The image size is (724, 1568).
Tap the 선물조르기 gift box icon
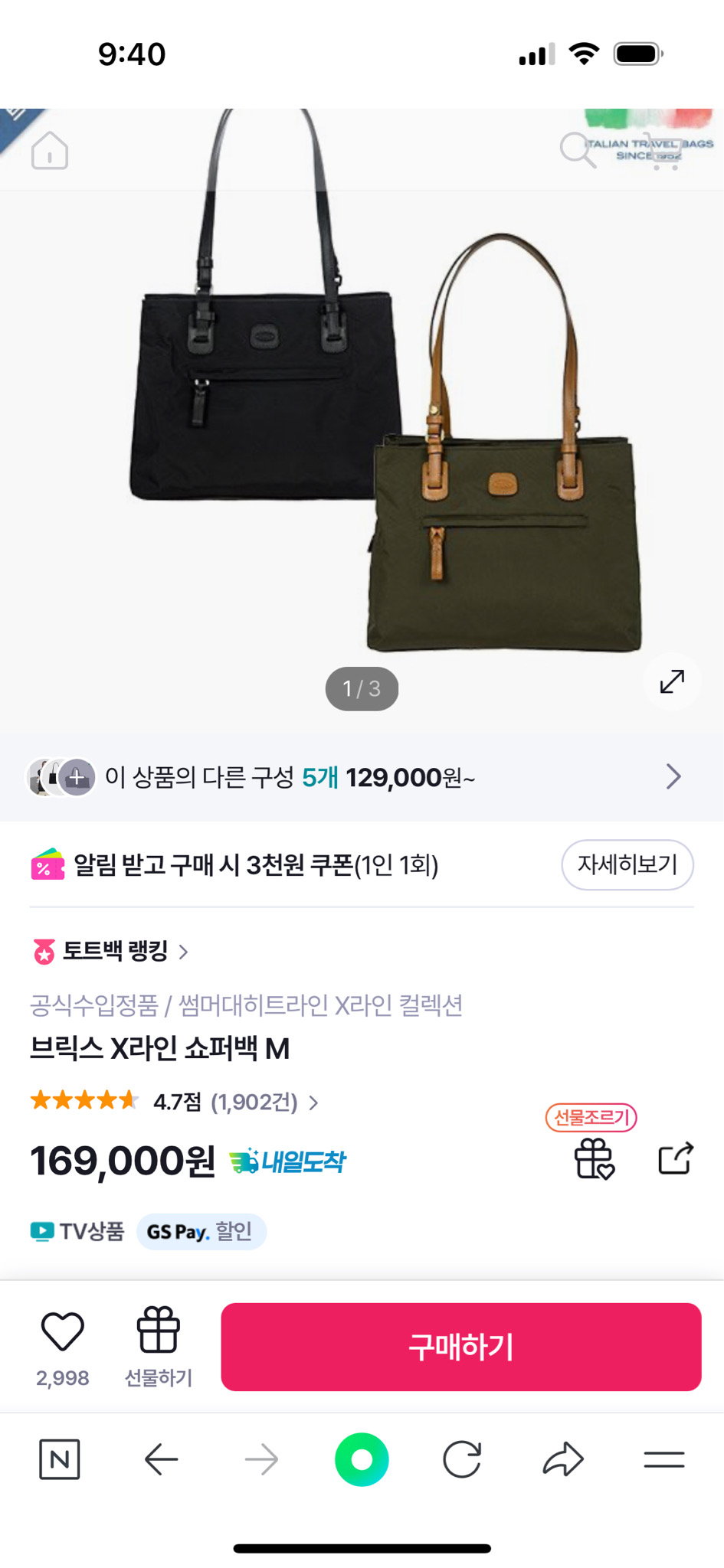pos(594,1158)
